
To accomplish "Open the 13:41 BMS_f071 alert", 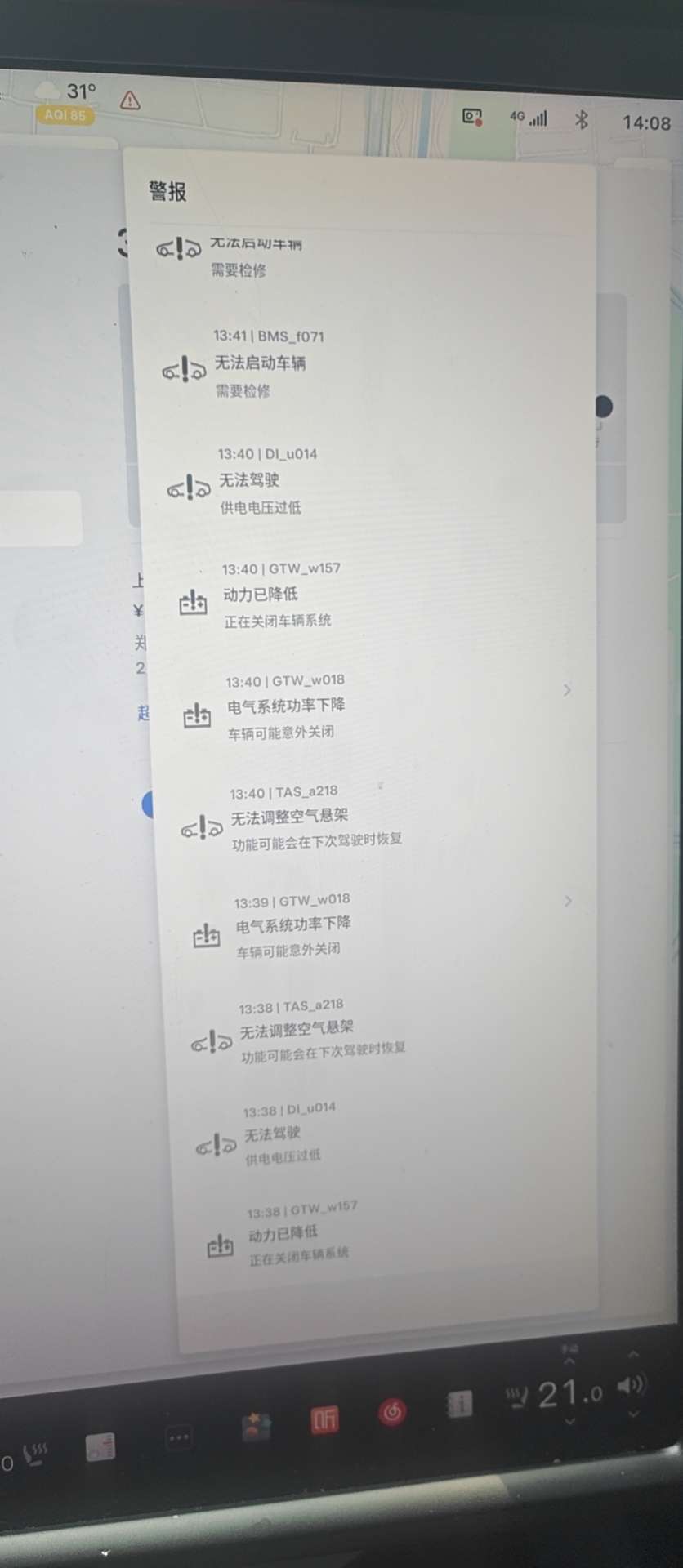I will click(261, 363).
